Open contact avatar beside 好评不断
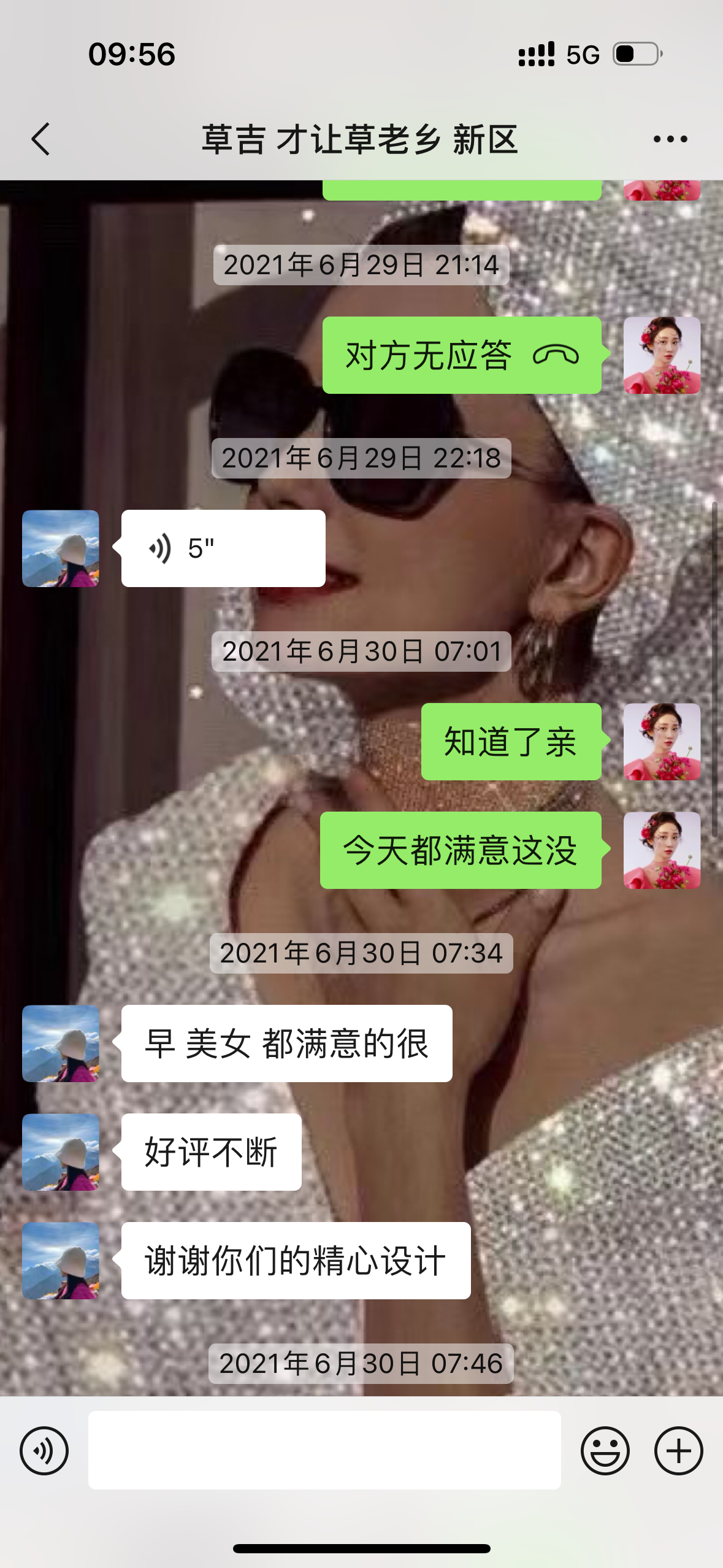 [61, 1152]
